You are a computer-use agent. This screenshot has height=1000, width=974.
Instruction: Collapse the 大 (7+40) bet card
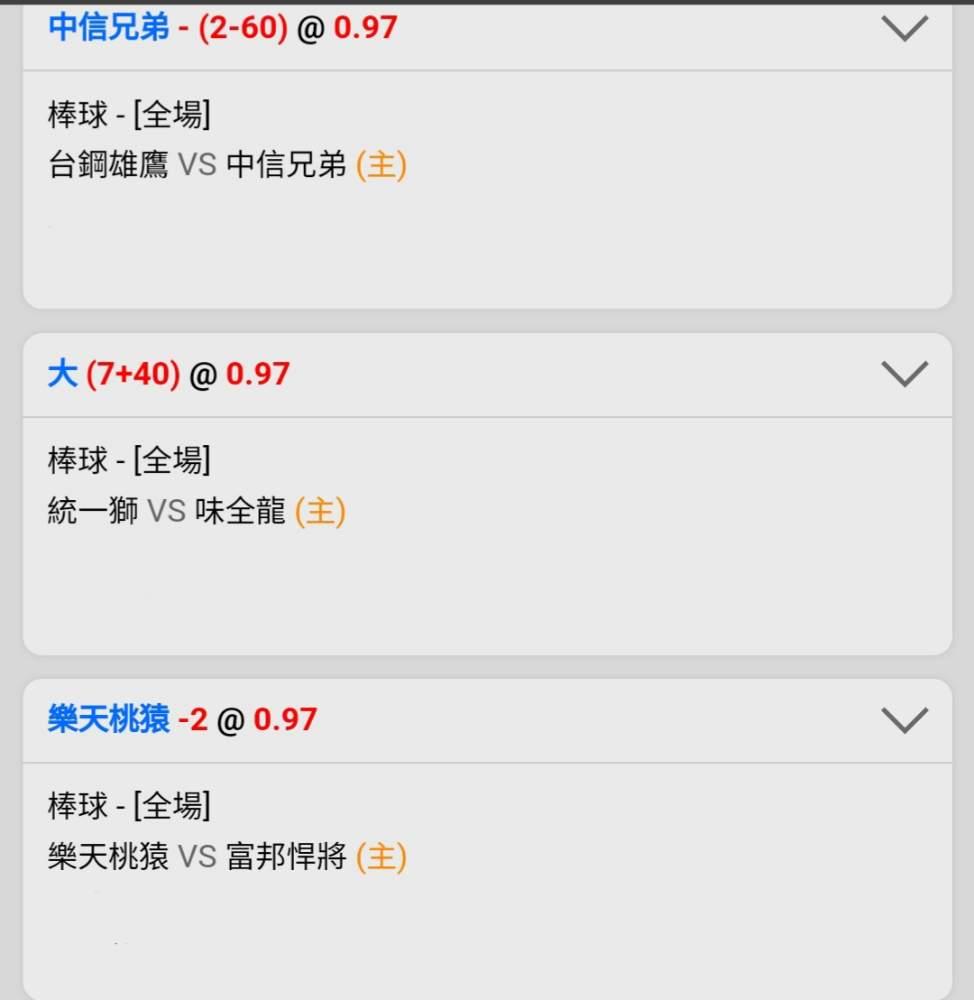(x=905, y=374)
